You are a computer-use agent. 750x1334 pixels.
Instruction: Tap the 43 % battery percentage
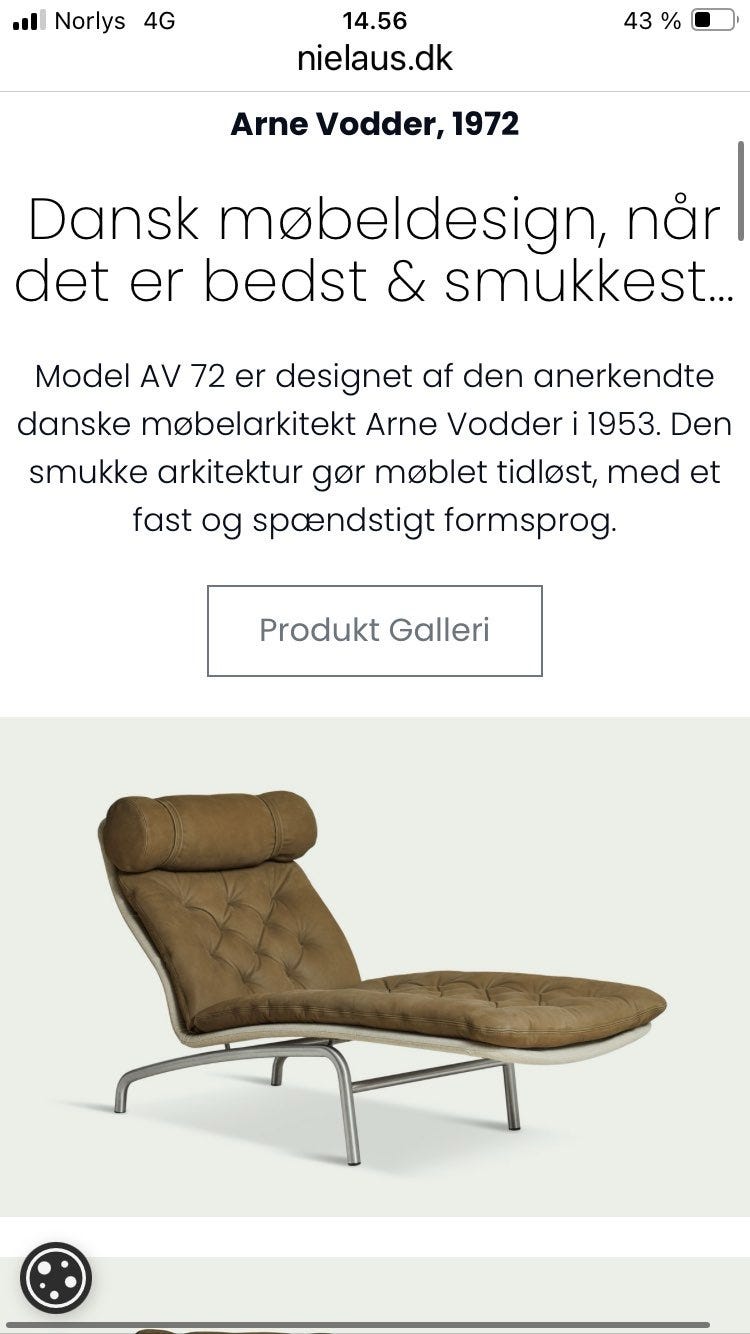(651, 19)
